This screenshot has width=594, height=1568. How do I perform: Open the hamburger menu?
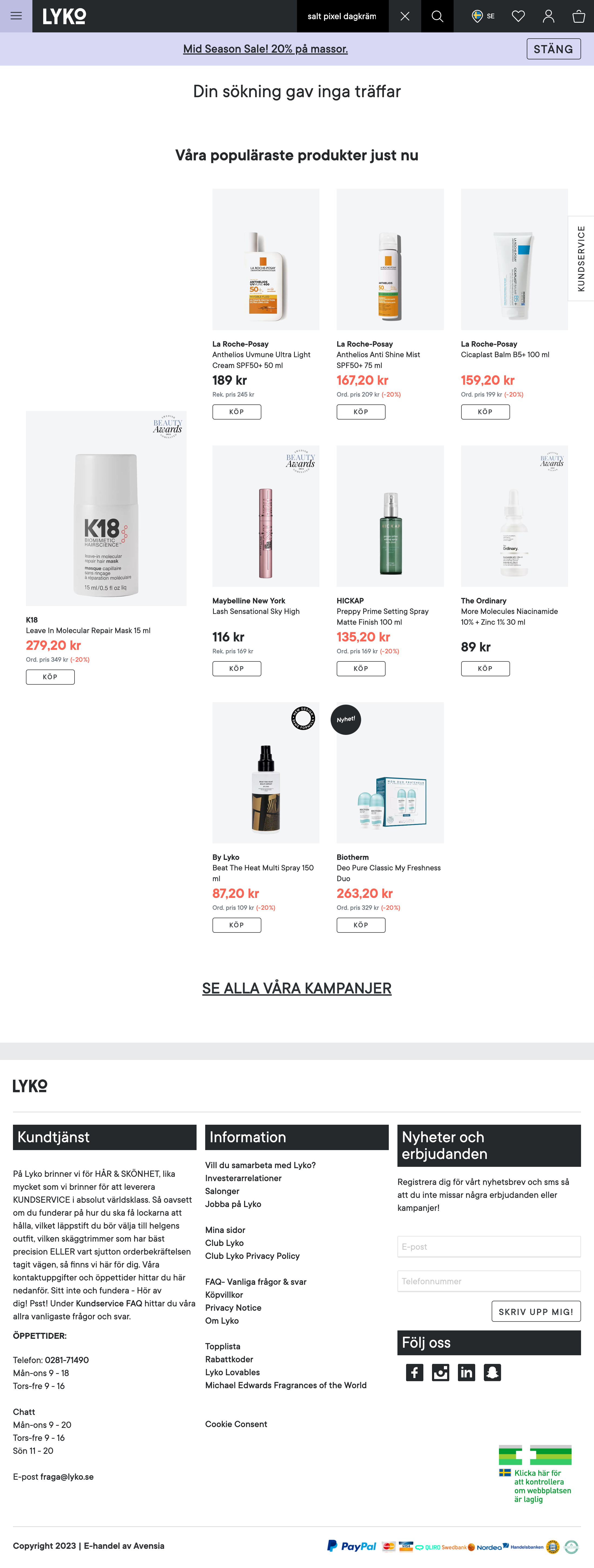(x=16, y=16)
